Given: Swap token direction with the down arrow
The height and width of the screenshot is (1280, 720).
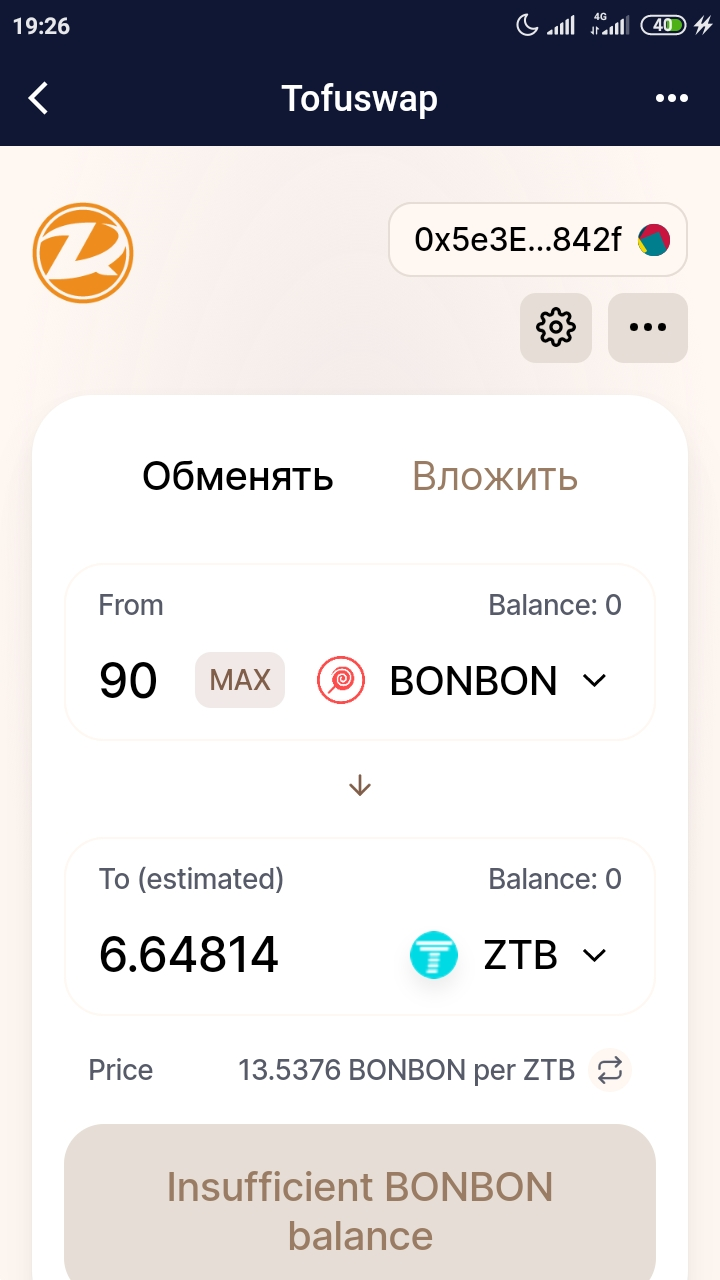Looking at the screenshot, I should coord(360,787).
